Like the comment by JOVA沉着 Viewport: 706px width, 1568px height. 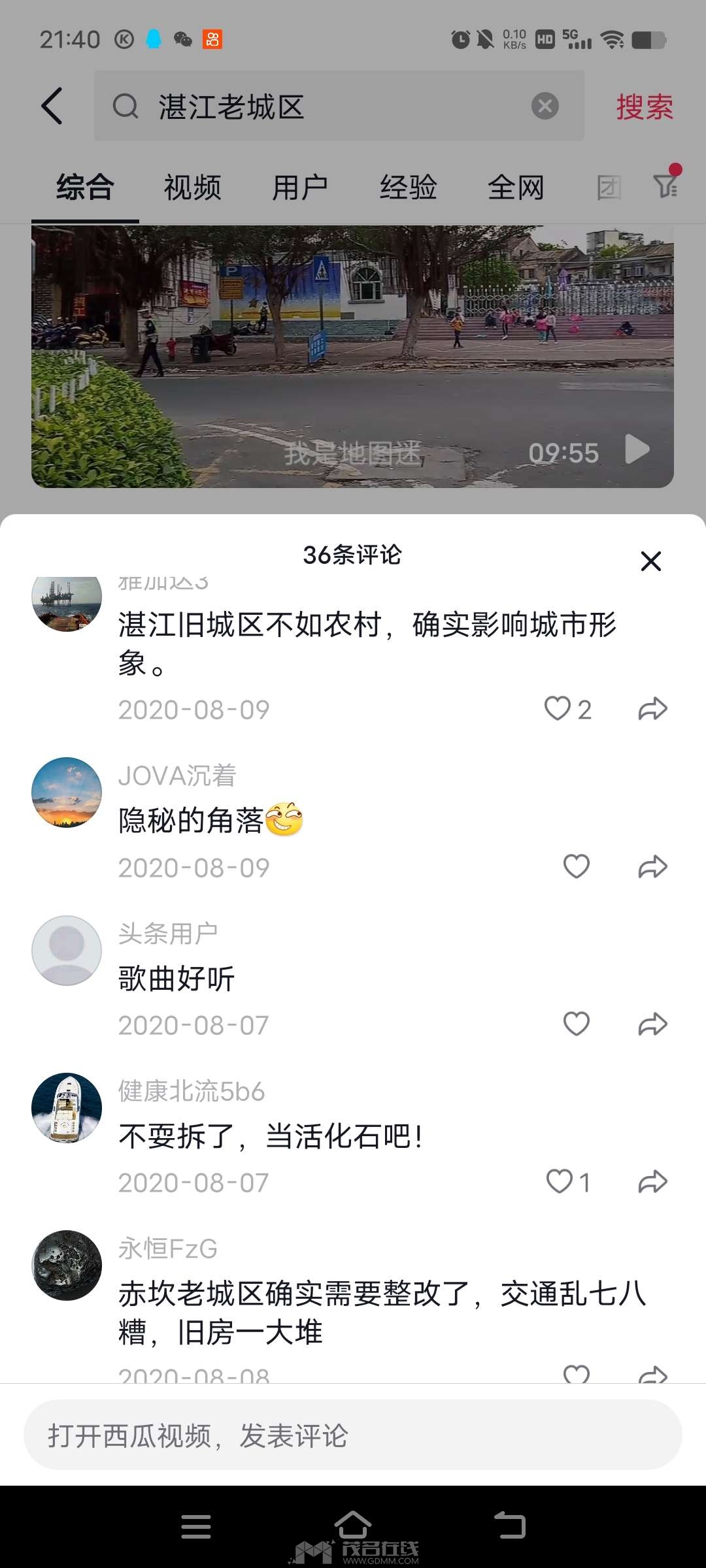(576, 867)
